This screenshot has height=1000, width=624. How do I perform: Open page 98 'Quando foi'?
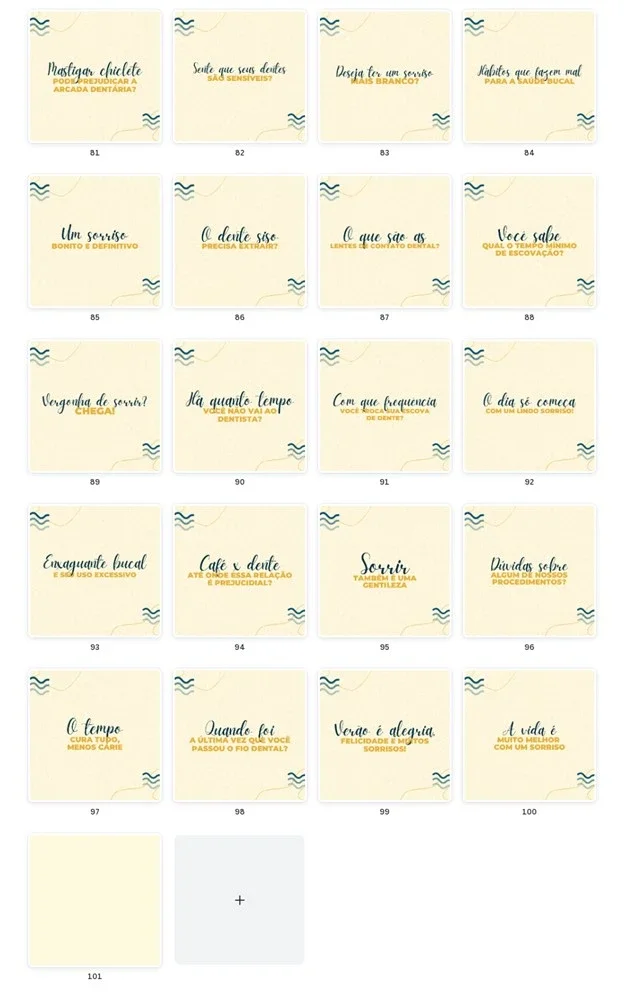point(239,736)
